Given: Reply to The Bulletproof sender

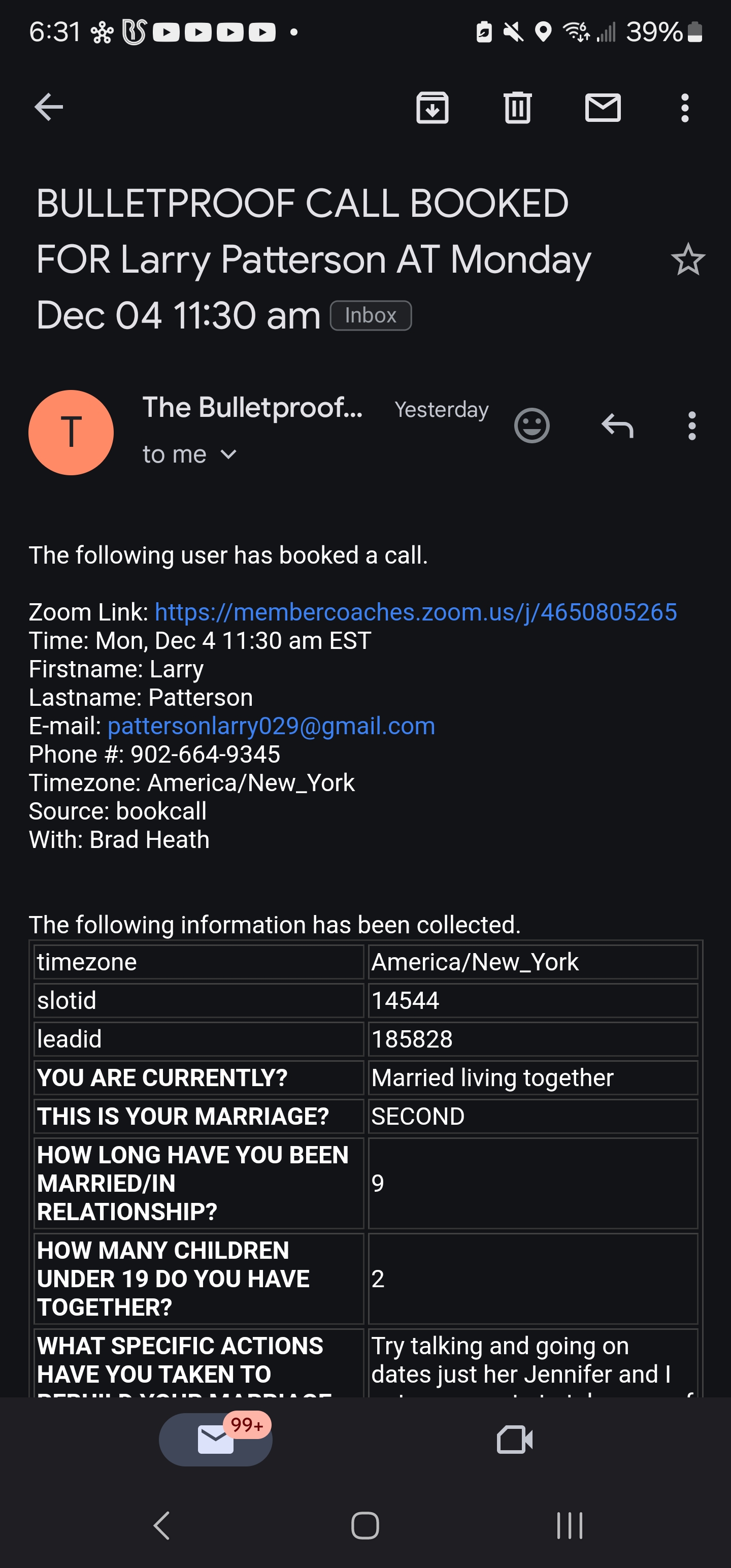Looking at the screenshot, I should click(617, 426).
